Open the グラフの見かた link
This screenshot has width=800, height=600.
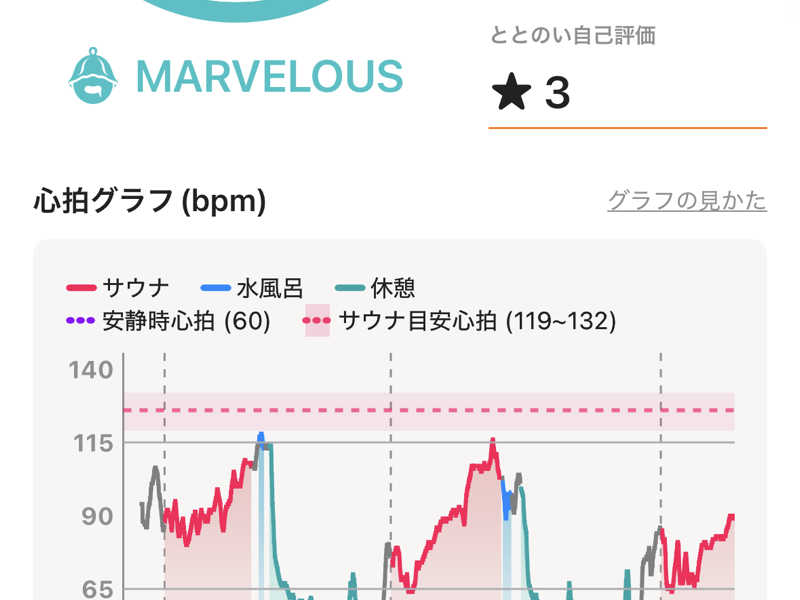[x=686, y=201]
